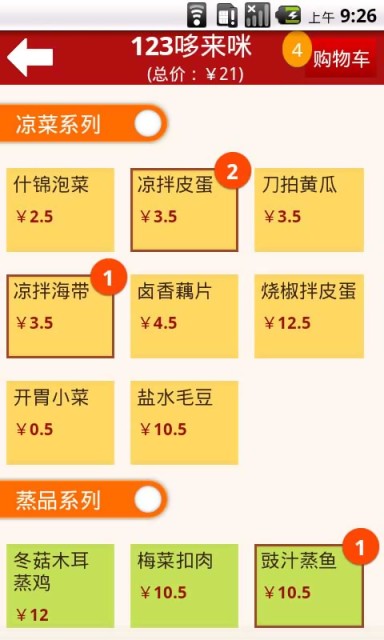Viewport: 384px width, 640px height.
Task: Add 什锦泡菜 to the order
Action: (x=60, y=210)
